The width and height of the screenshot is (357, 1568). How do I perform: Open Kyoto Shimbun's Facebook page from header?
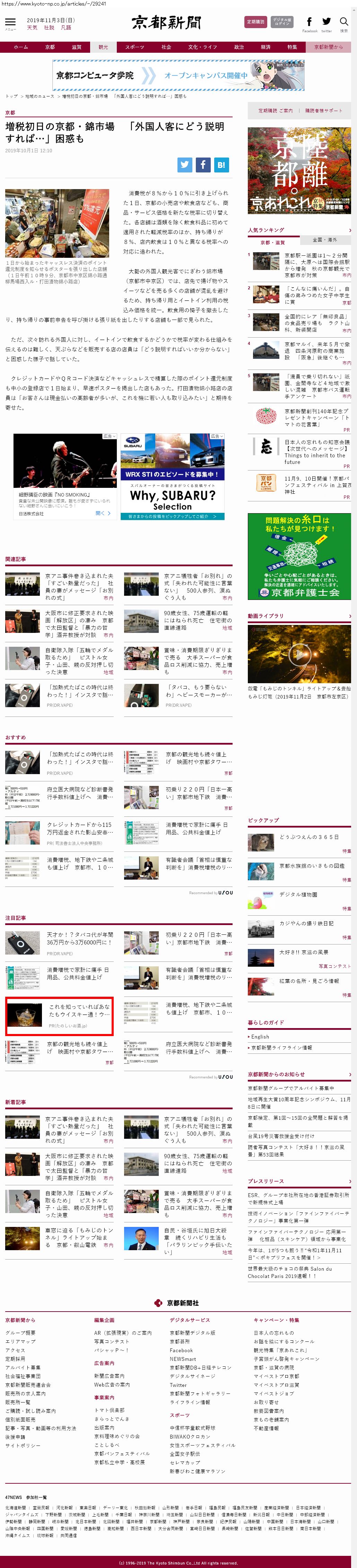click(x=310, y=23)
